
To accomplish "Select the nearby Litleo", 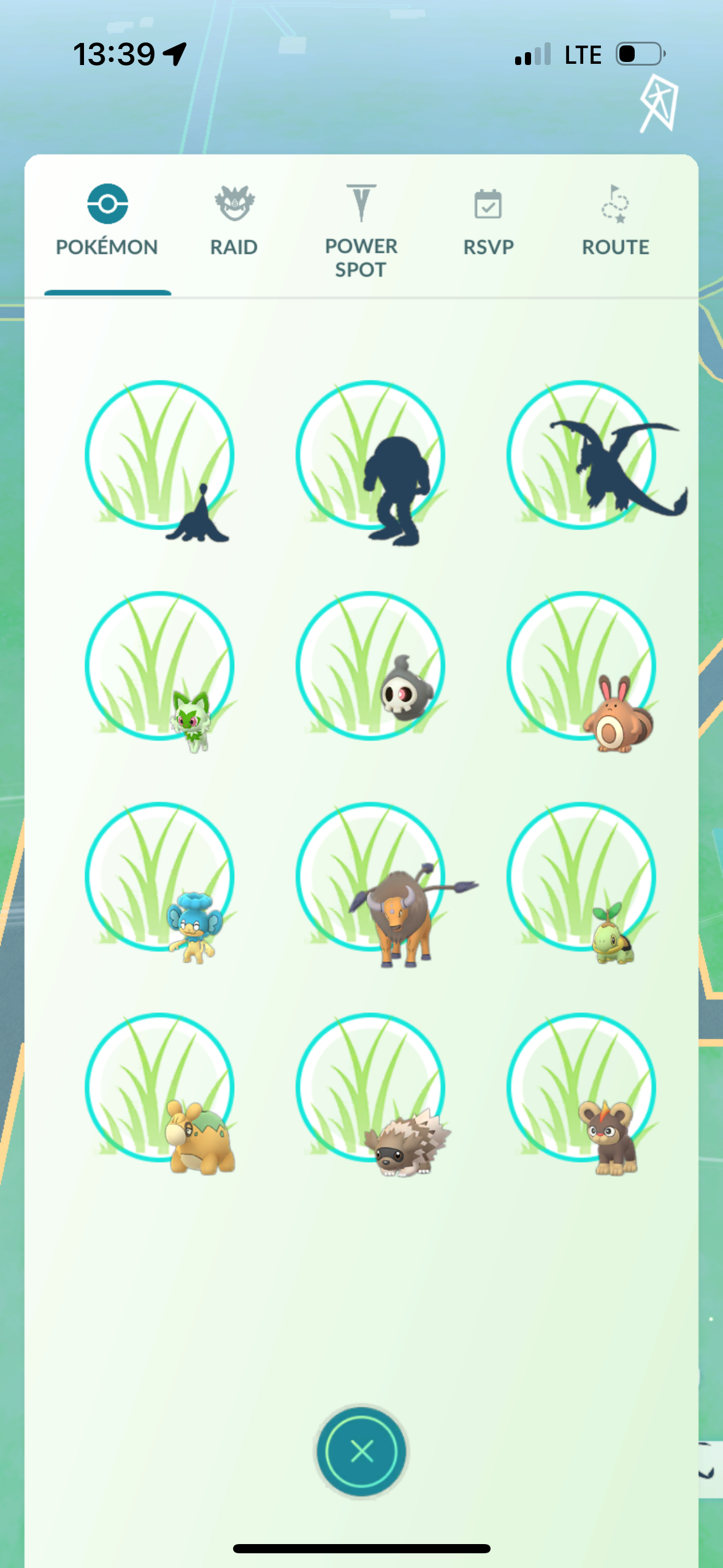I will pyautogui.click(x=583, y=1092).
